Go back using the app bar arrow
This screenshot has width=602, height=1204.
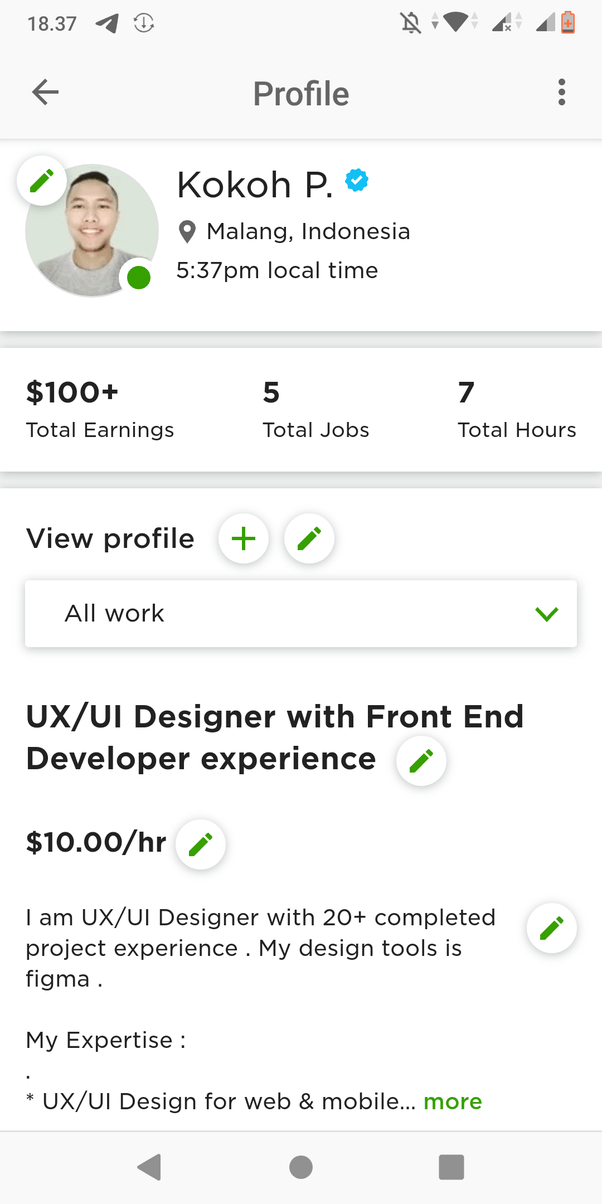(45, 93)
